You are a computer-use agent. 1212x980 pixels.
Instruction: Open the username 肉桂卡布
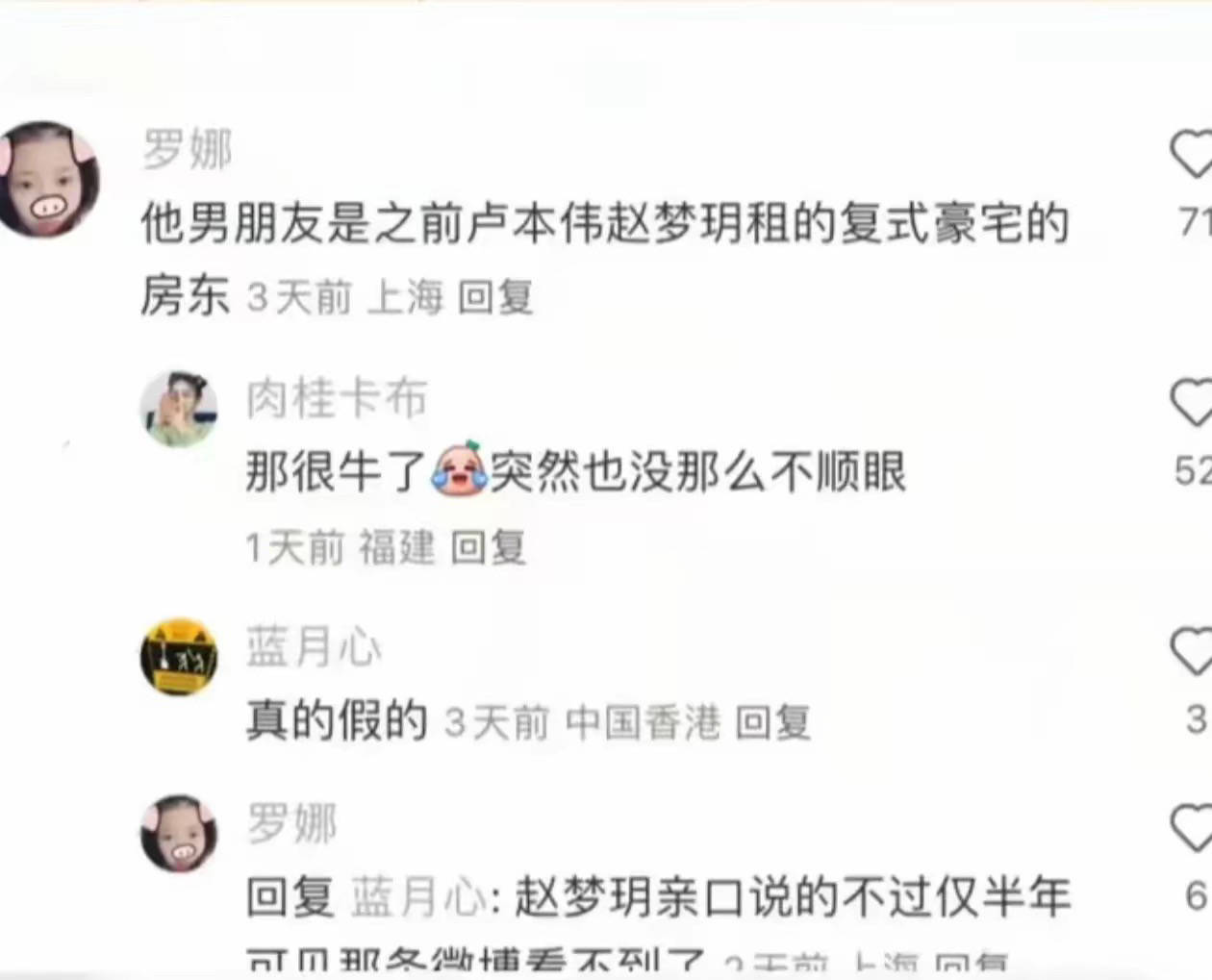(x=336, y=398)
